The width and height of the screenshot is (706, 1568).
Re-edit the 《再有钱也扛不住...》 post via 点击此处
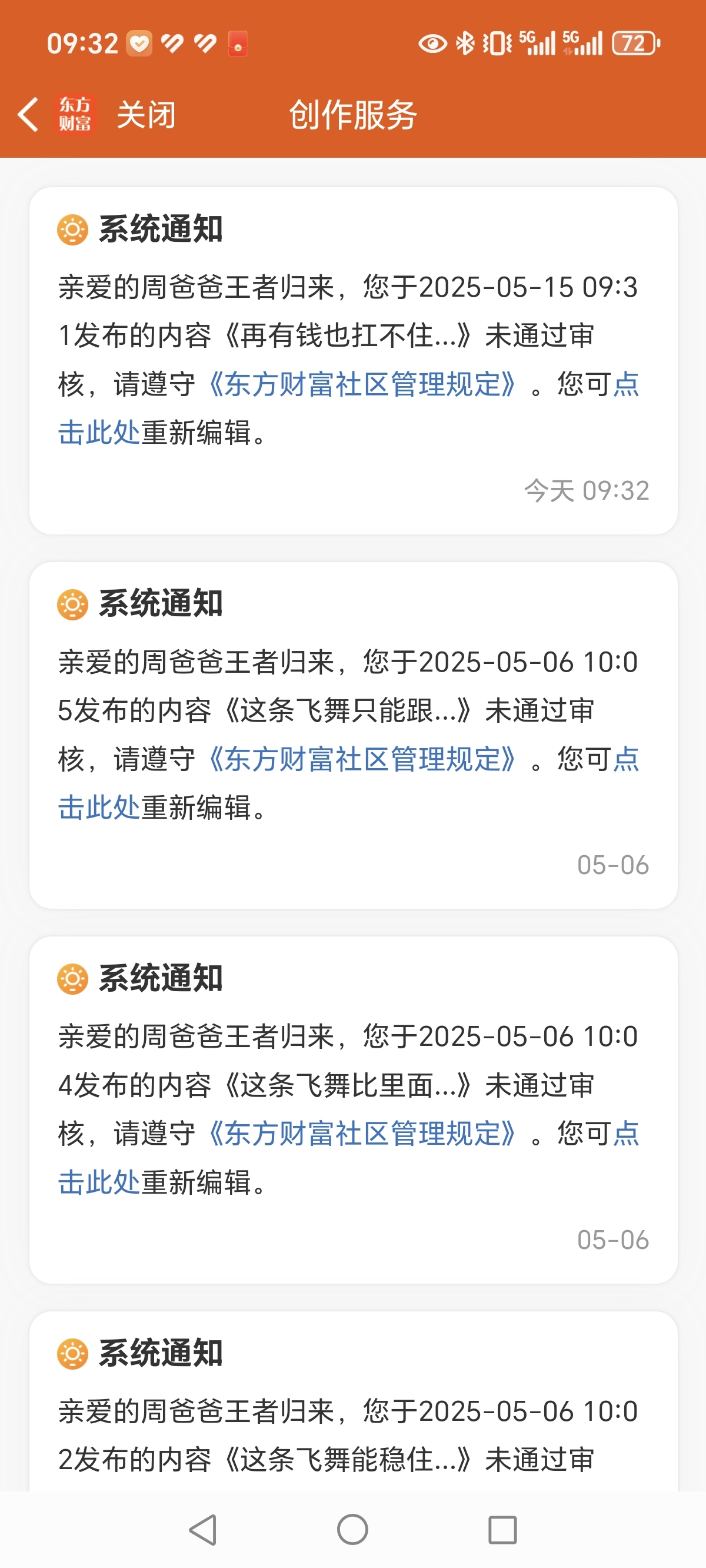click(100, 433)
